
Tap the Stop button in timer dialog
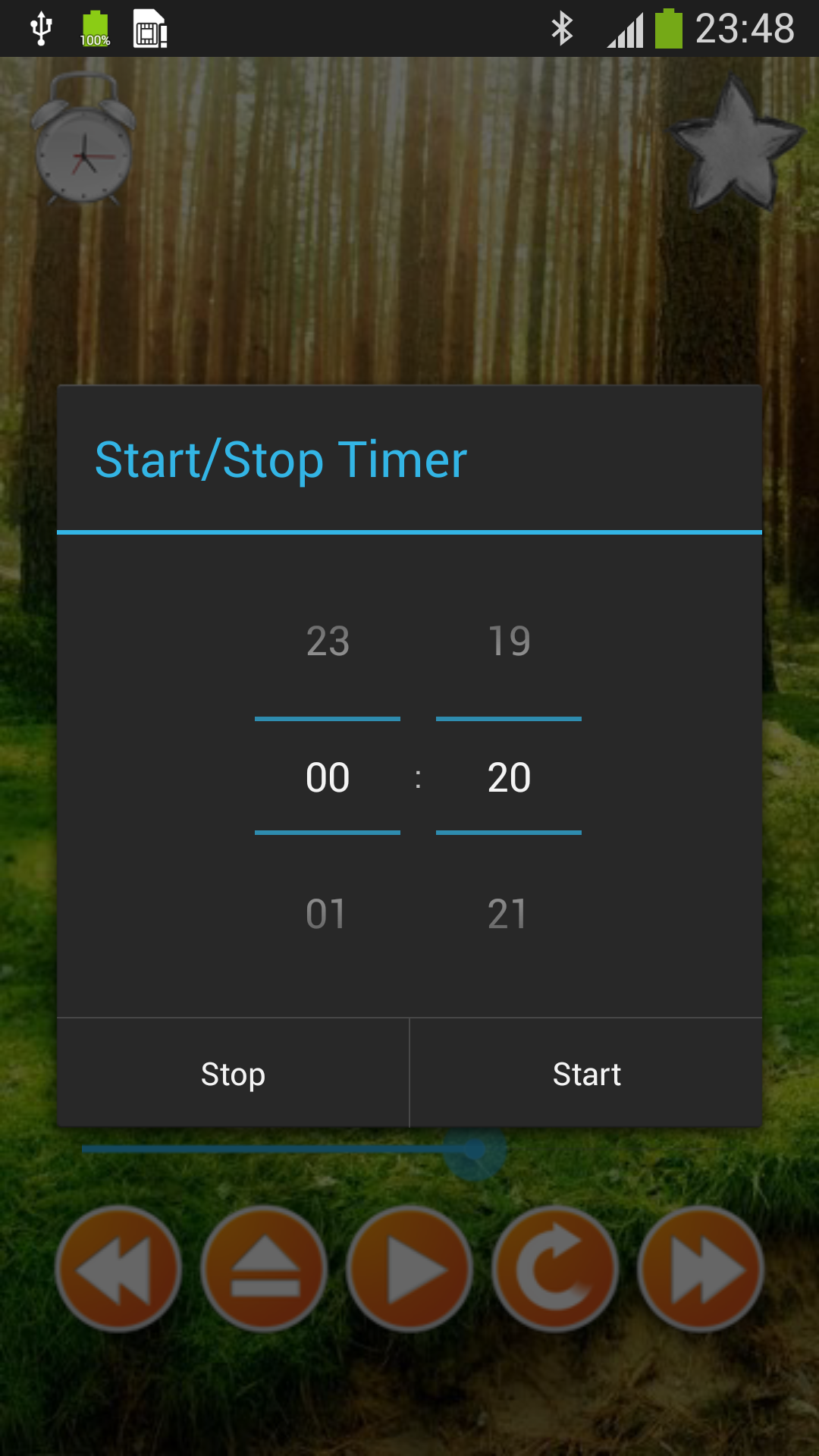click(x=233, y=1074)
